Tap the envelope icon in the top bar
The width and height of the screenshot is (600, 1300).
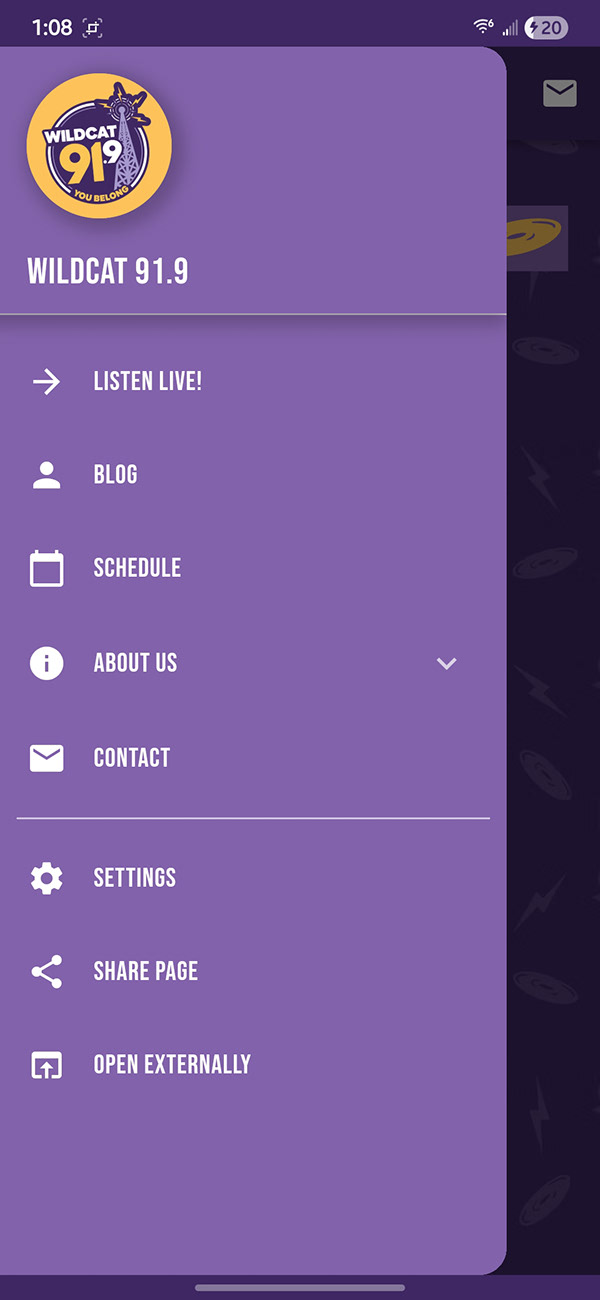coord(559,93)
